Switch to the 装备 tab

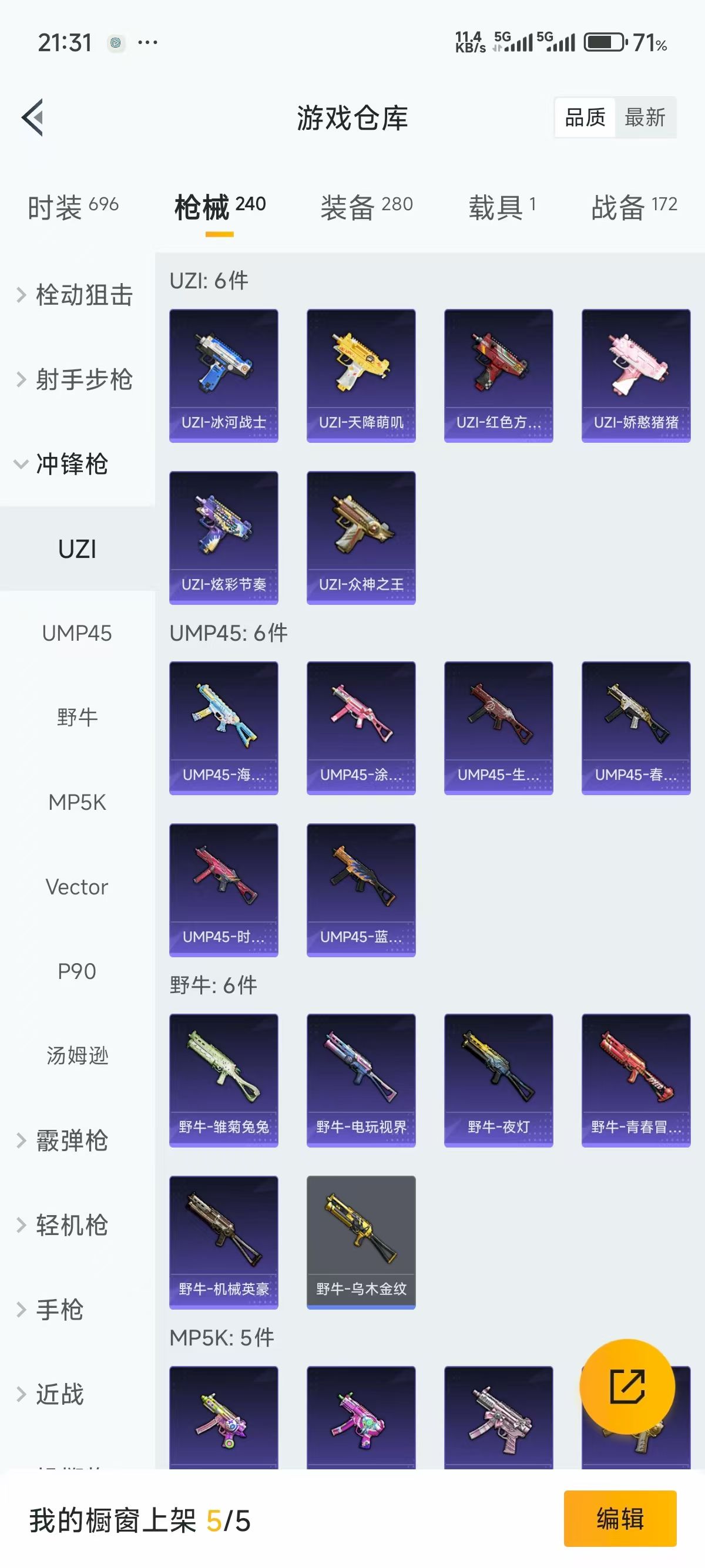point(367,207)
